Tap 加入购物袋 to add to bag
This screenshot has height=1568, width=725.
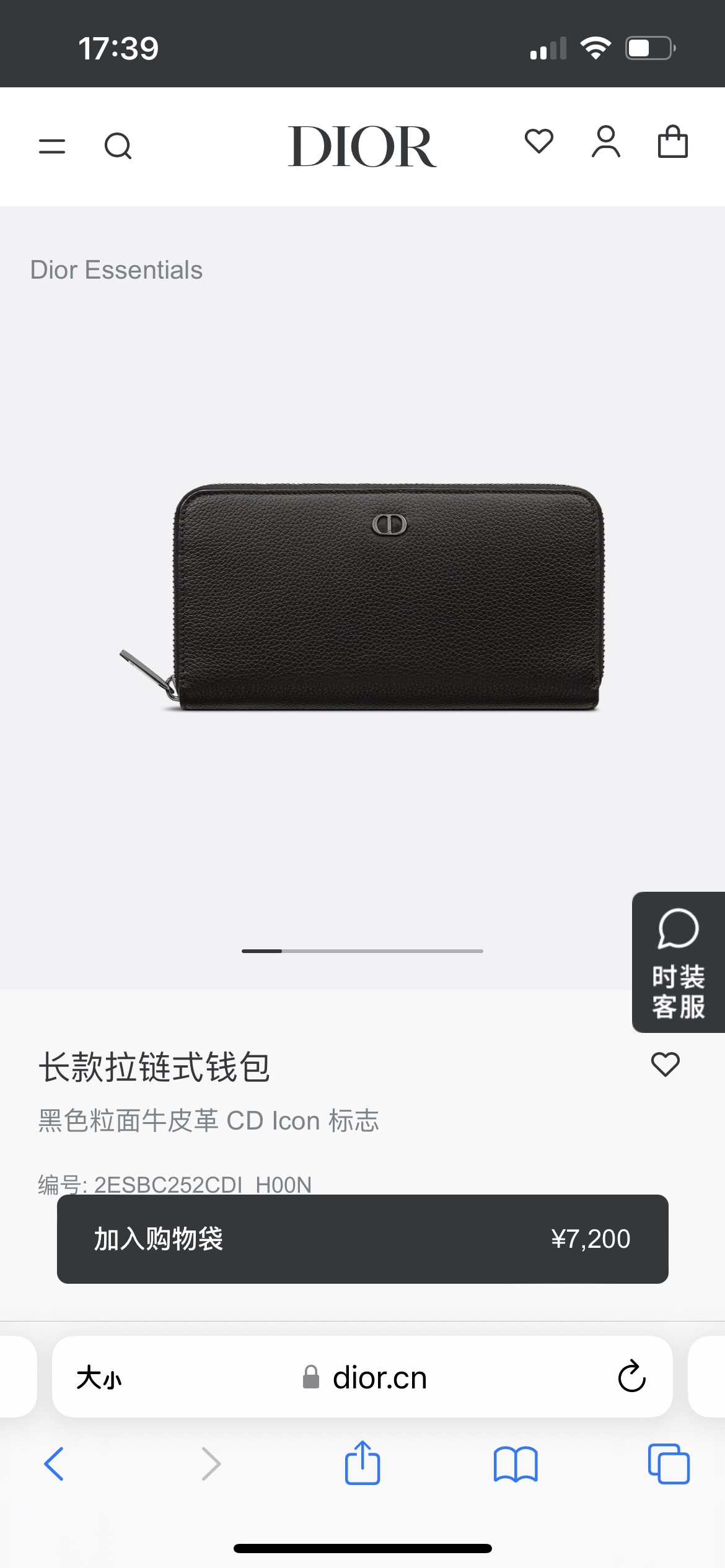pos(362,1239)
